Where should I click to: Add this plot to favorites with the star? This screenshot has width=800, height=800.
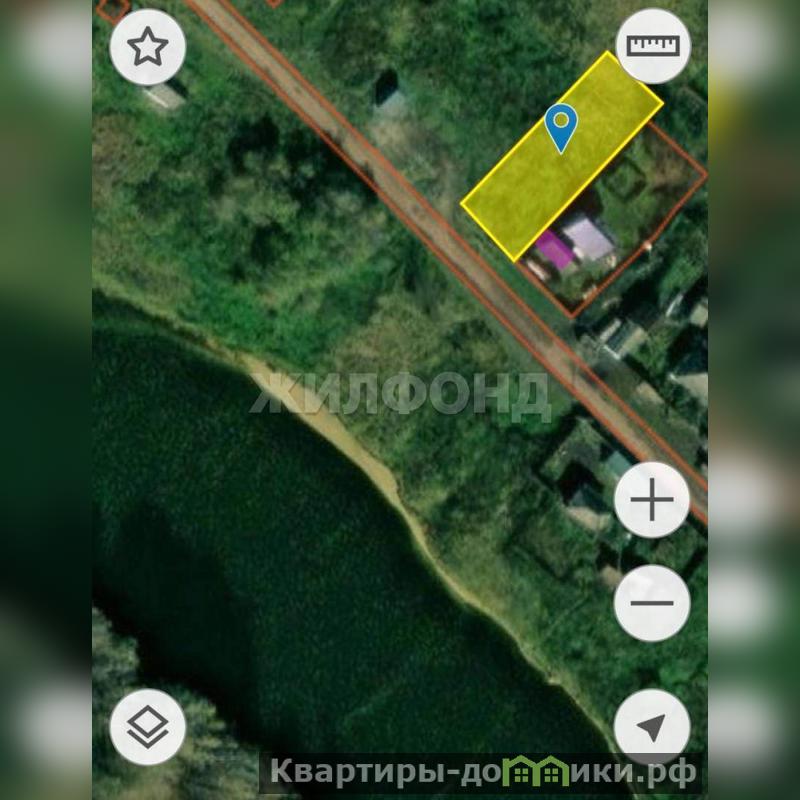148,47
